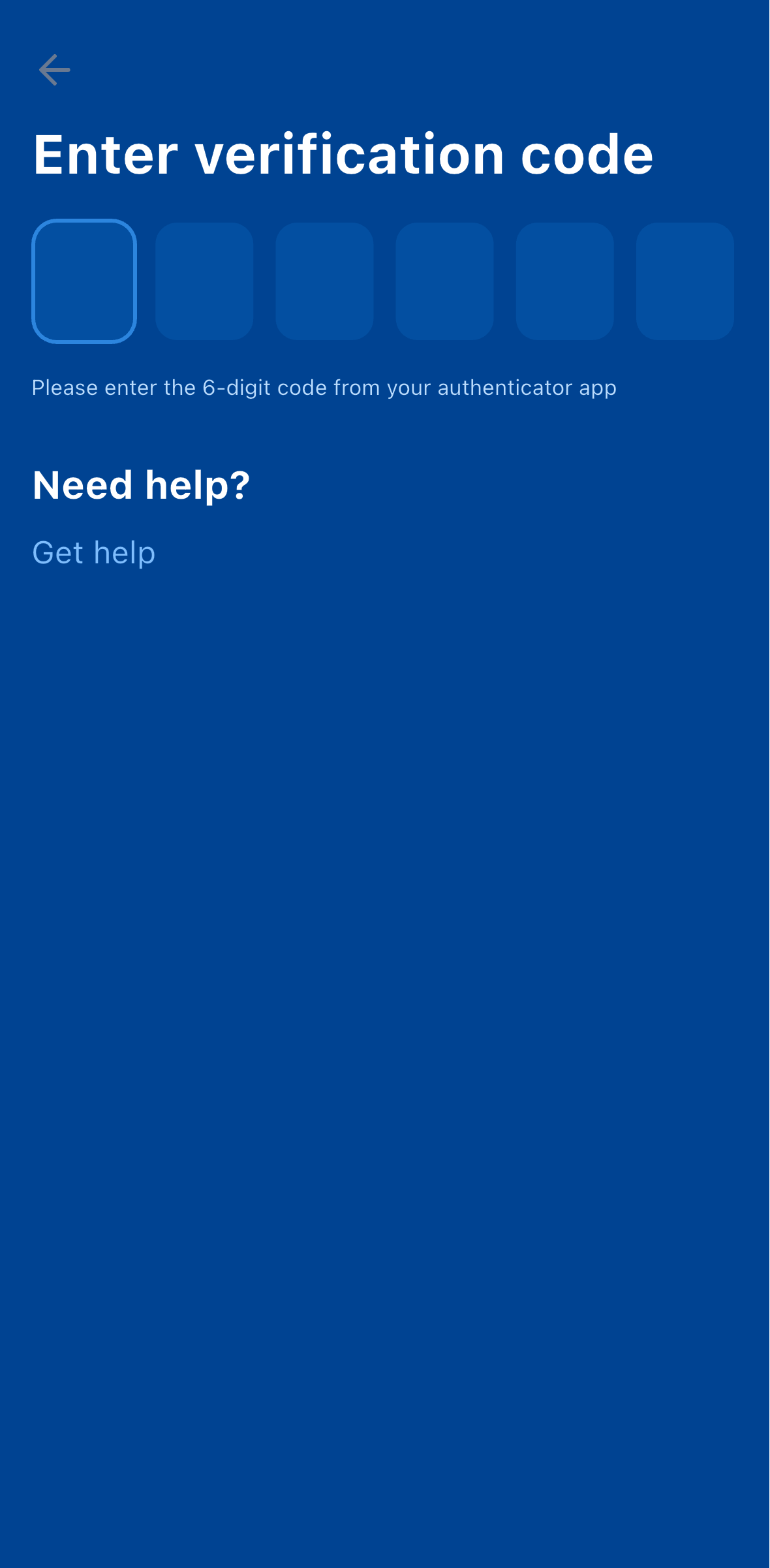Viewport: 770px width, 1568px height.
Task: Select the second code digit box
Action: (204, 281)
